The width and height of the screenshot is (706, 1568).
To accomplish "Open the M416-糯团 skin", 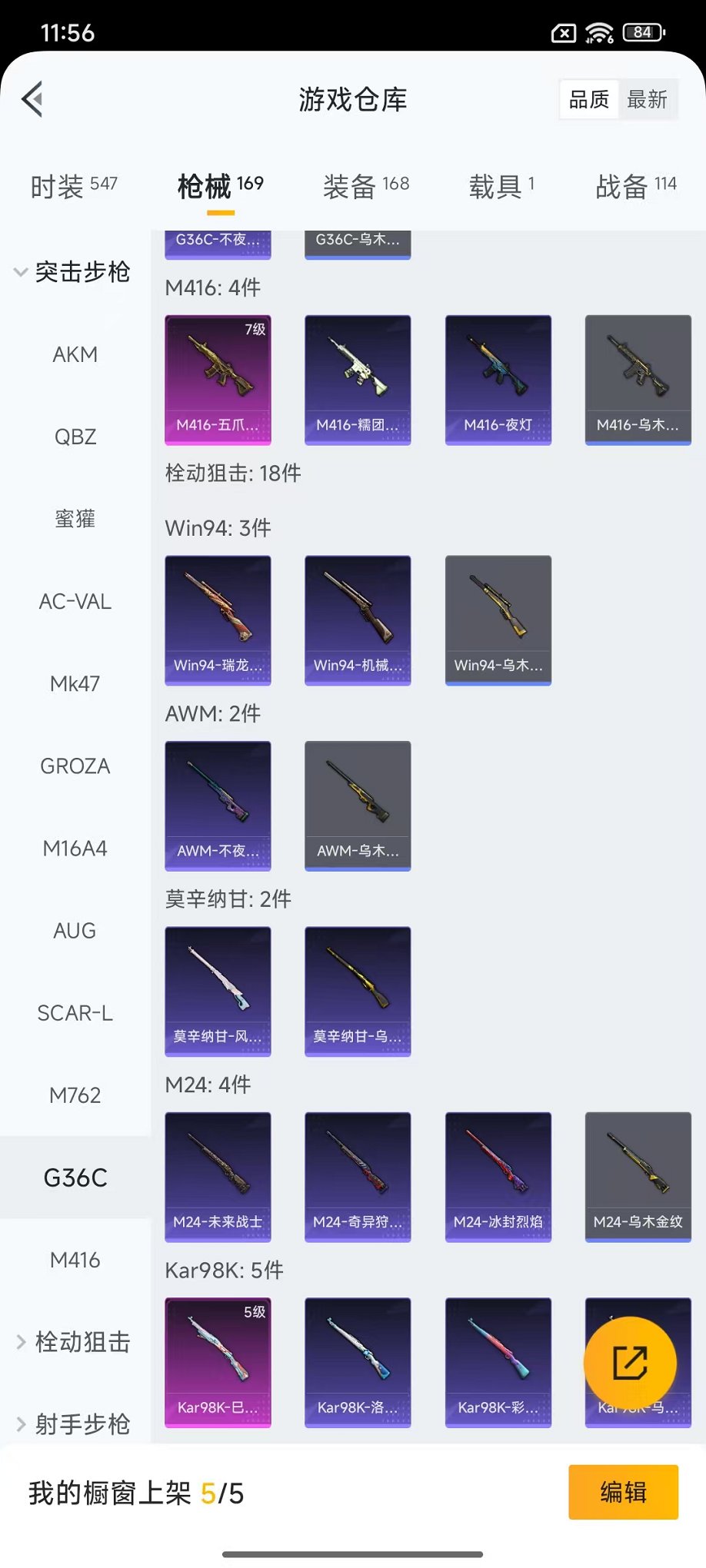I will [x=358, y=379].
